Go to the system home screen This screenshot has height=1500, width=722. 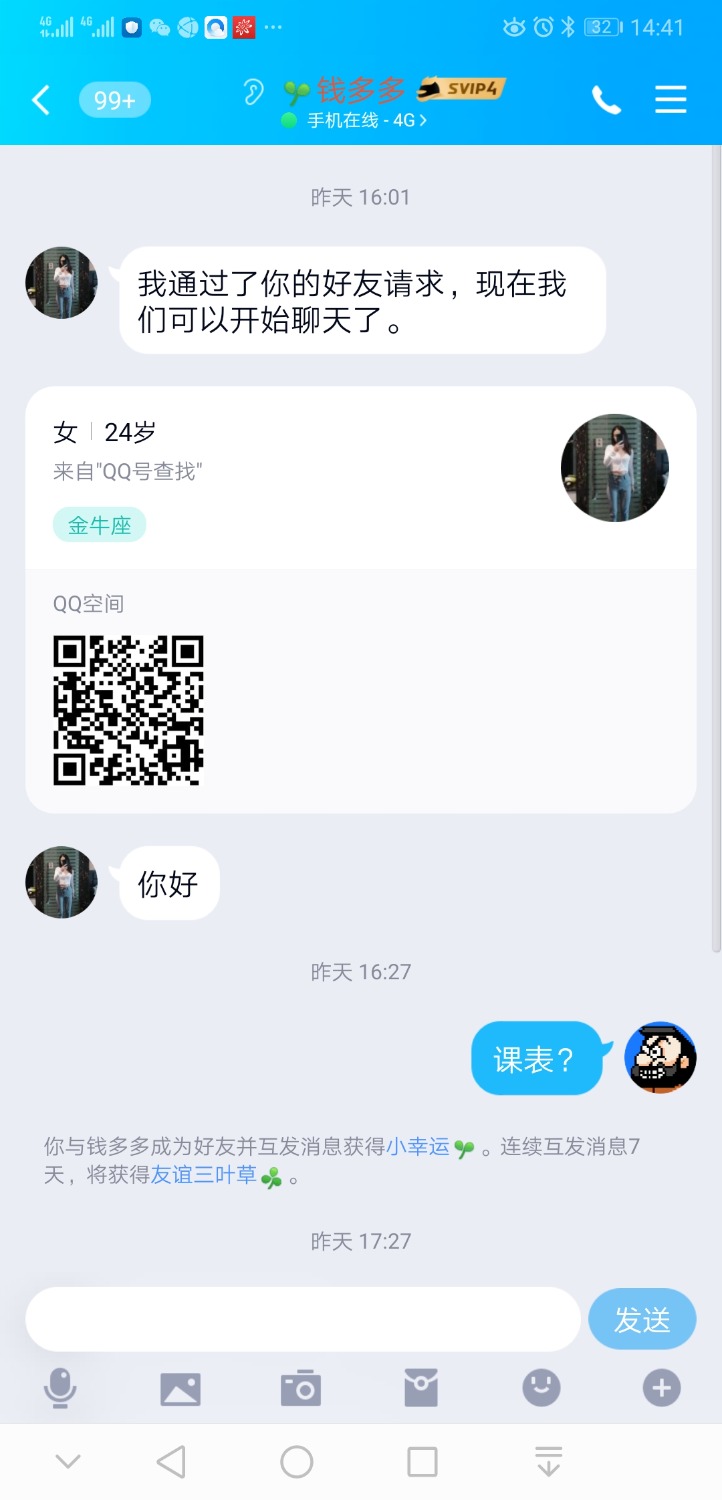(297, 1462)
